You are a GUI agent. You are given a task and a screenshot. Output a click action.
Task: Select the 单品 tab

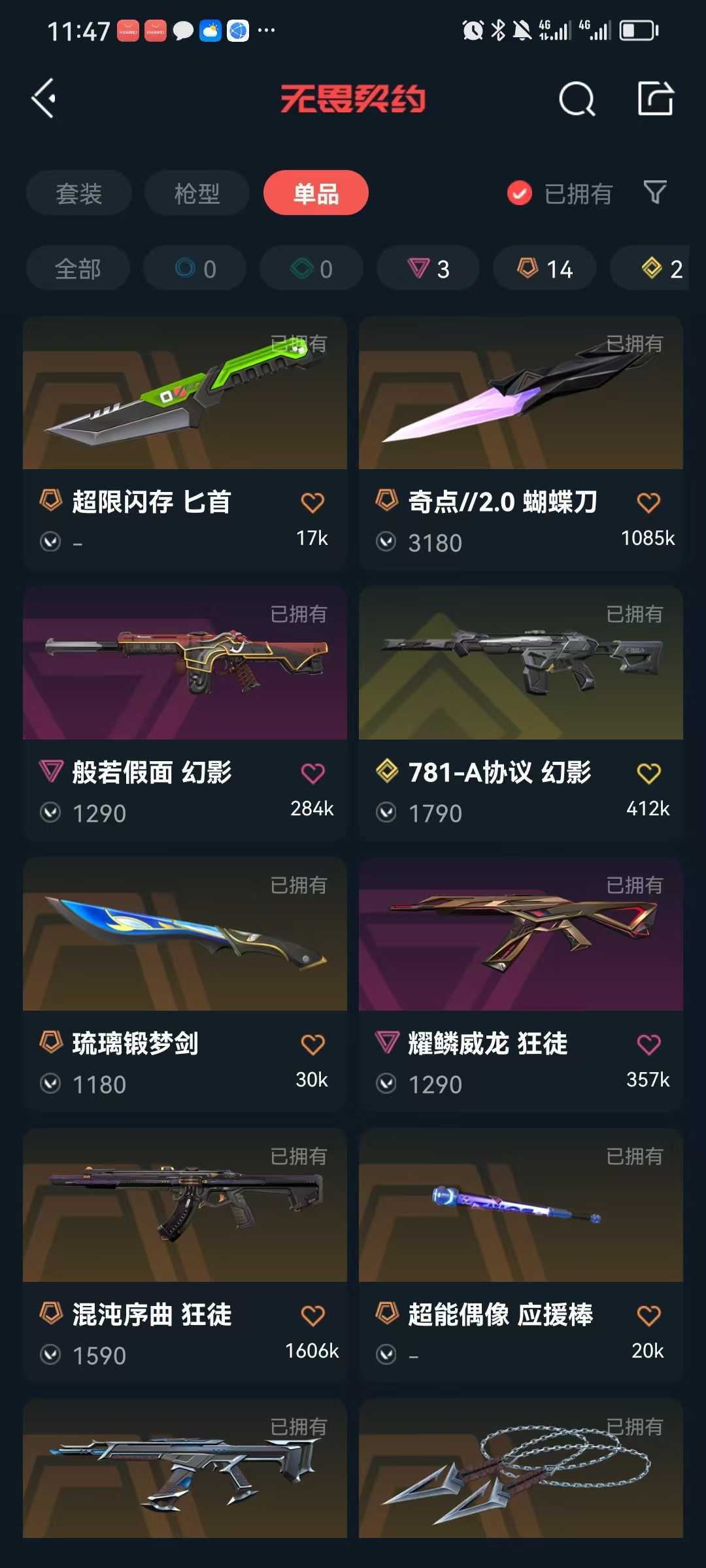pyautogui.click(x=316, y=193)
